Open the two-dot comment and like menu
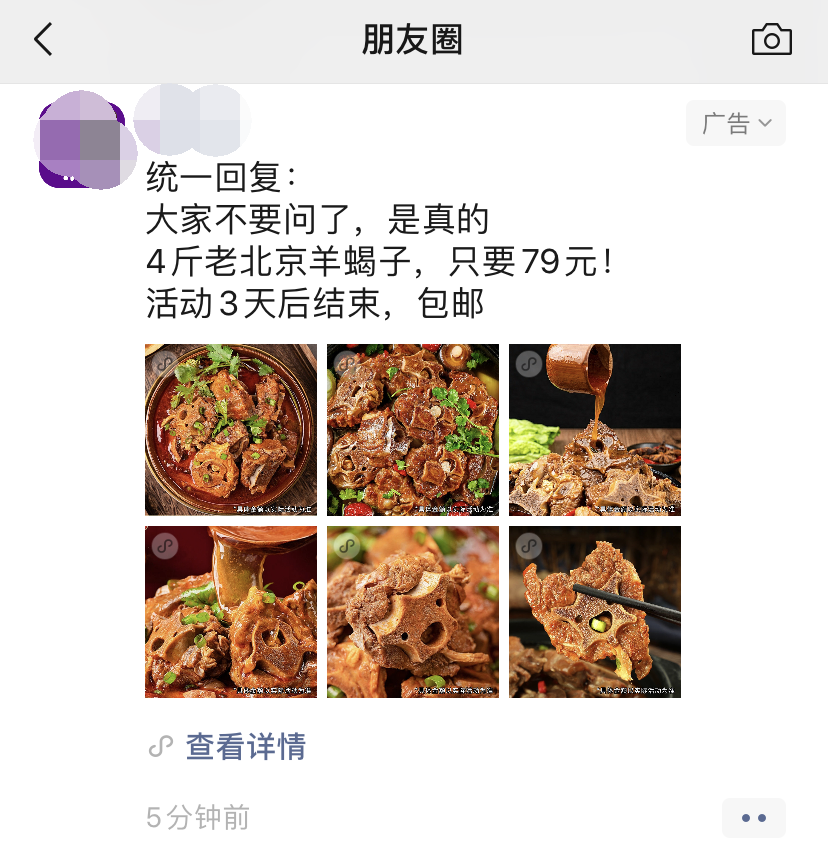Image resolution: width=828 pixels, height=848 pixels. [x=753, y=818]
